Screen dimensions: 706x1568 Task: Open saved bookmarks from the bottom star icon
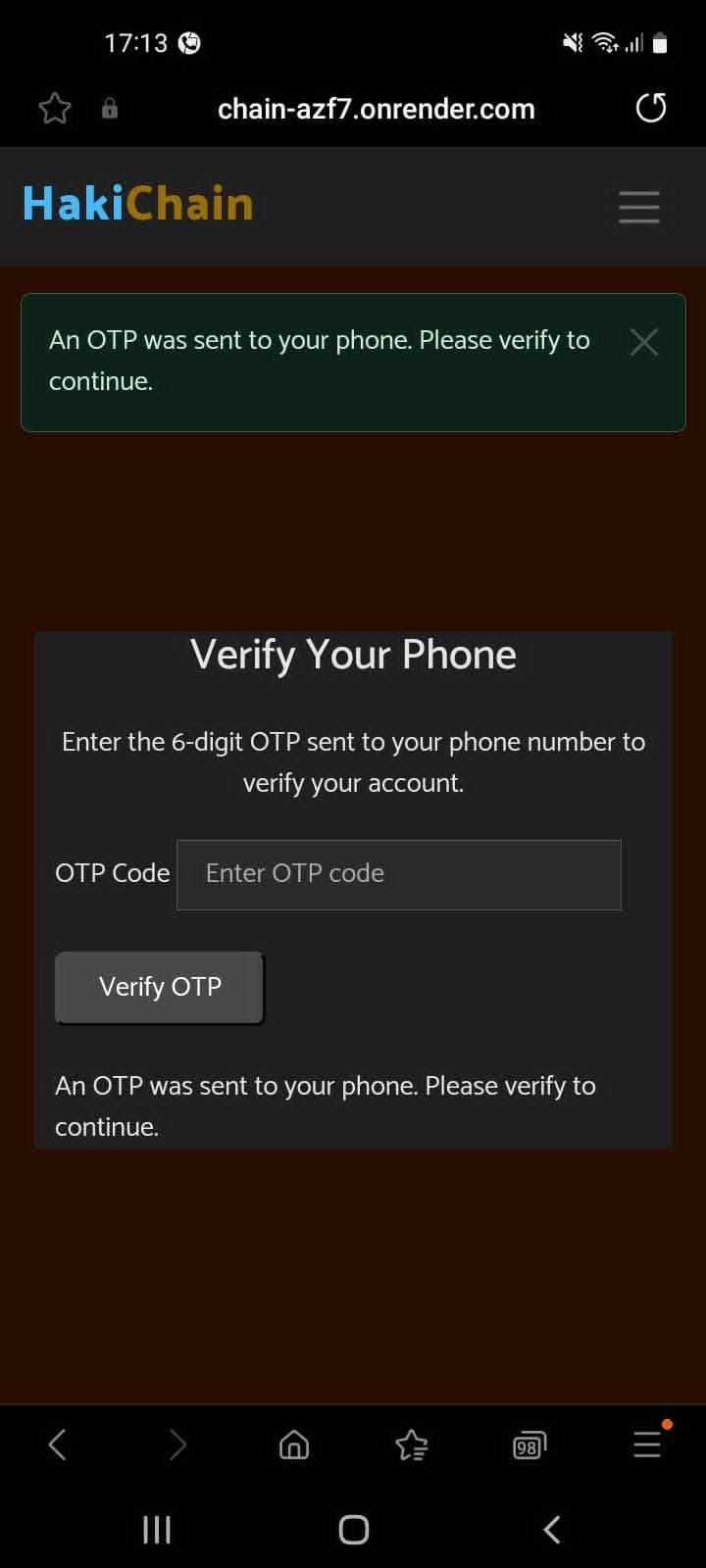(411, 1445)
